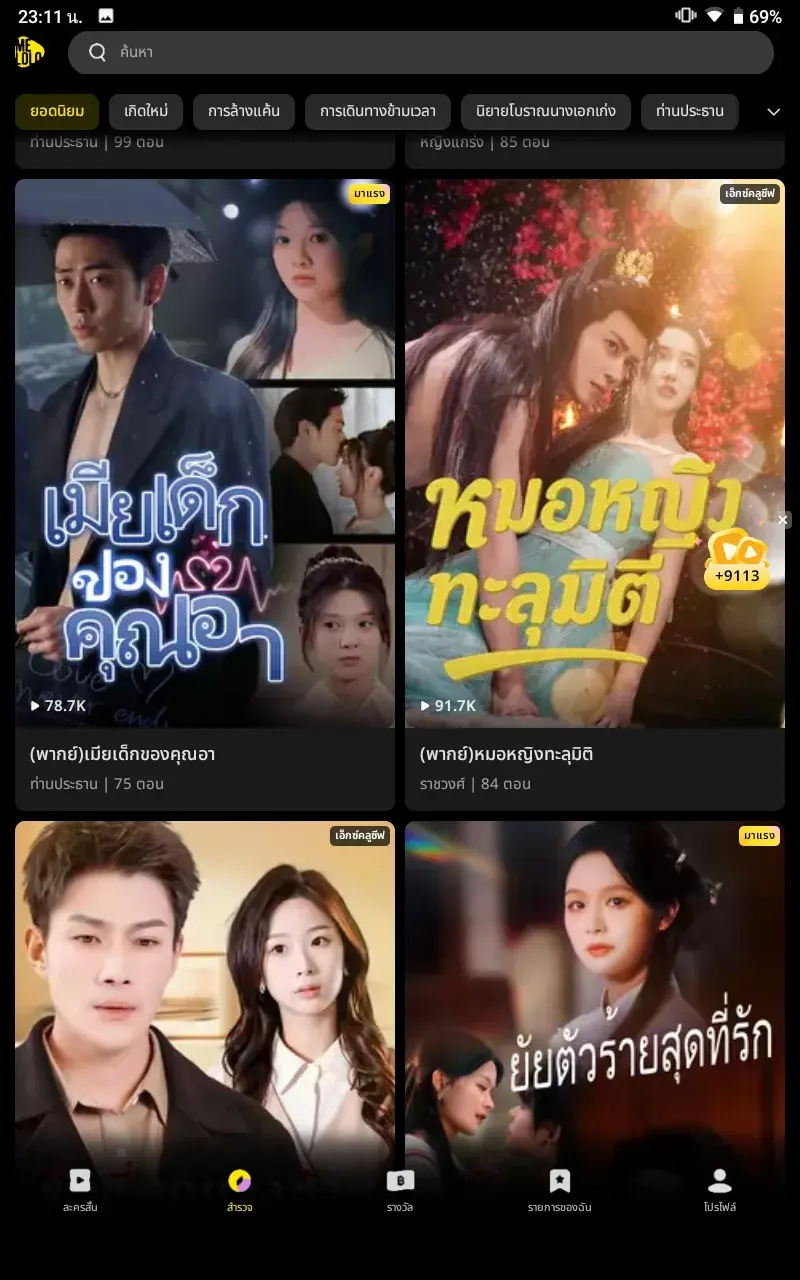Expand the category list chevron
The width and height of the screenshot is (800, 1280).
[x=773, y=112]
